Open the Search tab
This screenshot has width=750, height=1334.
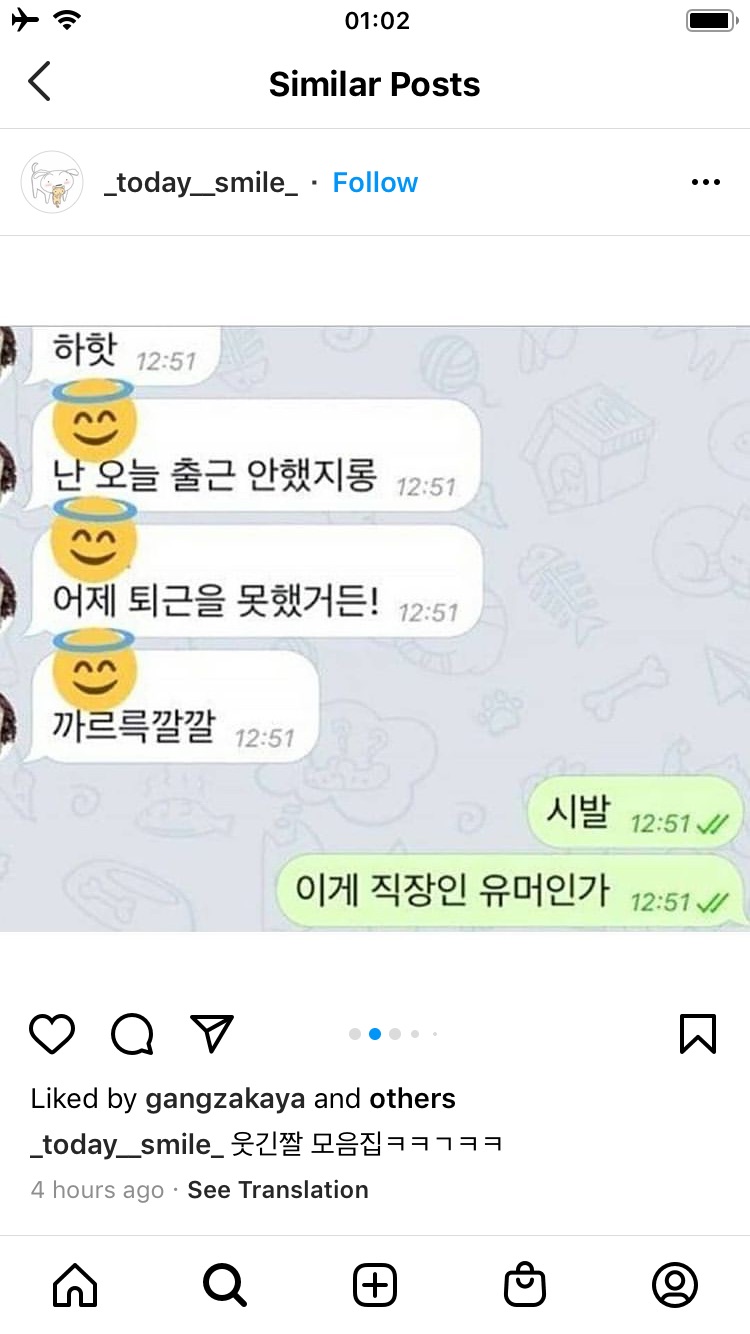[225, 1285]
